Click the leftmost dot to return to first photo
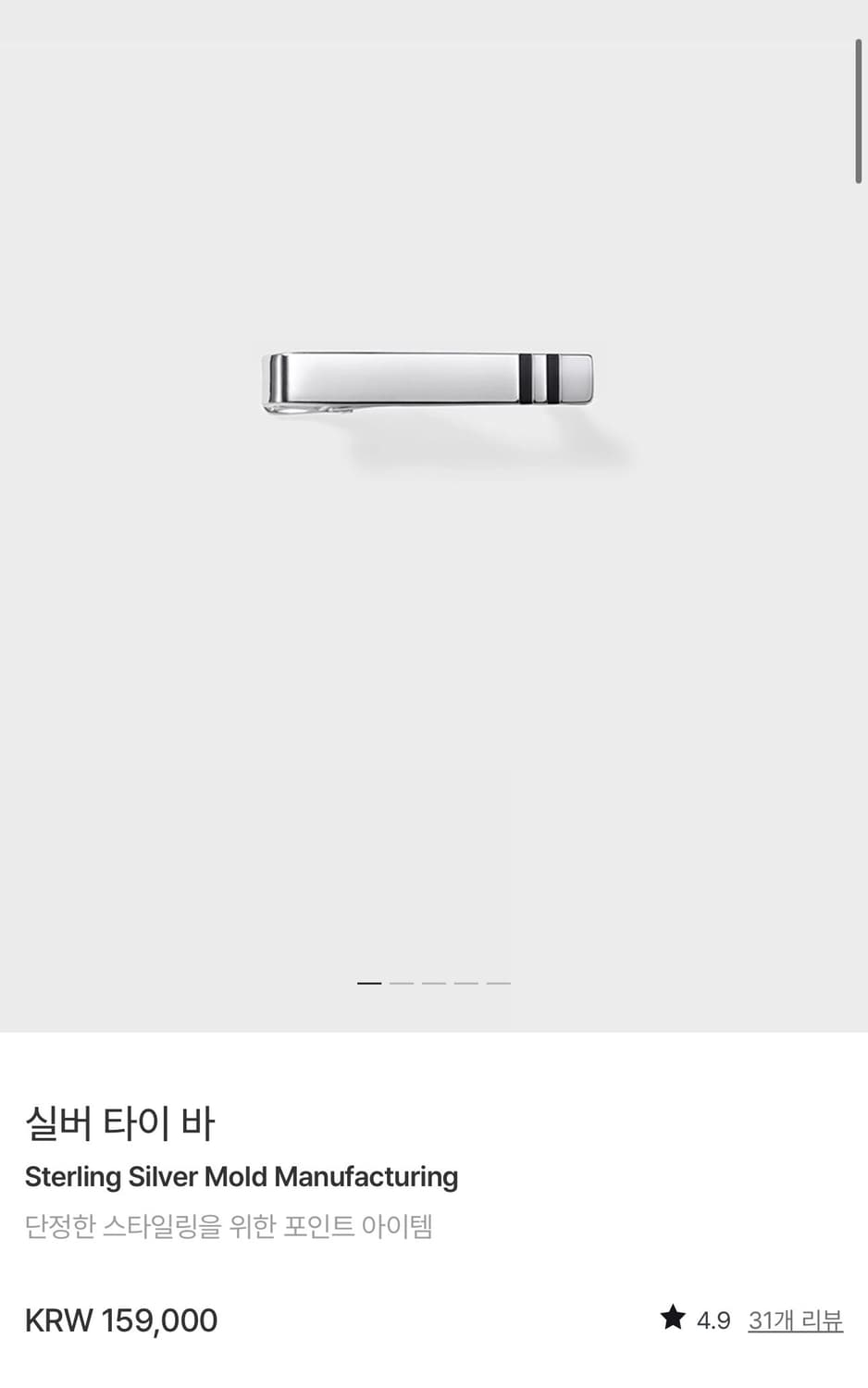The image size is (868, 1388). [x=367, y=983]
